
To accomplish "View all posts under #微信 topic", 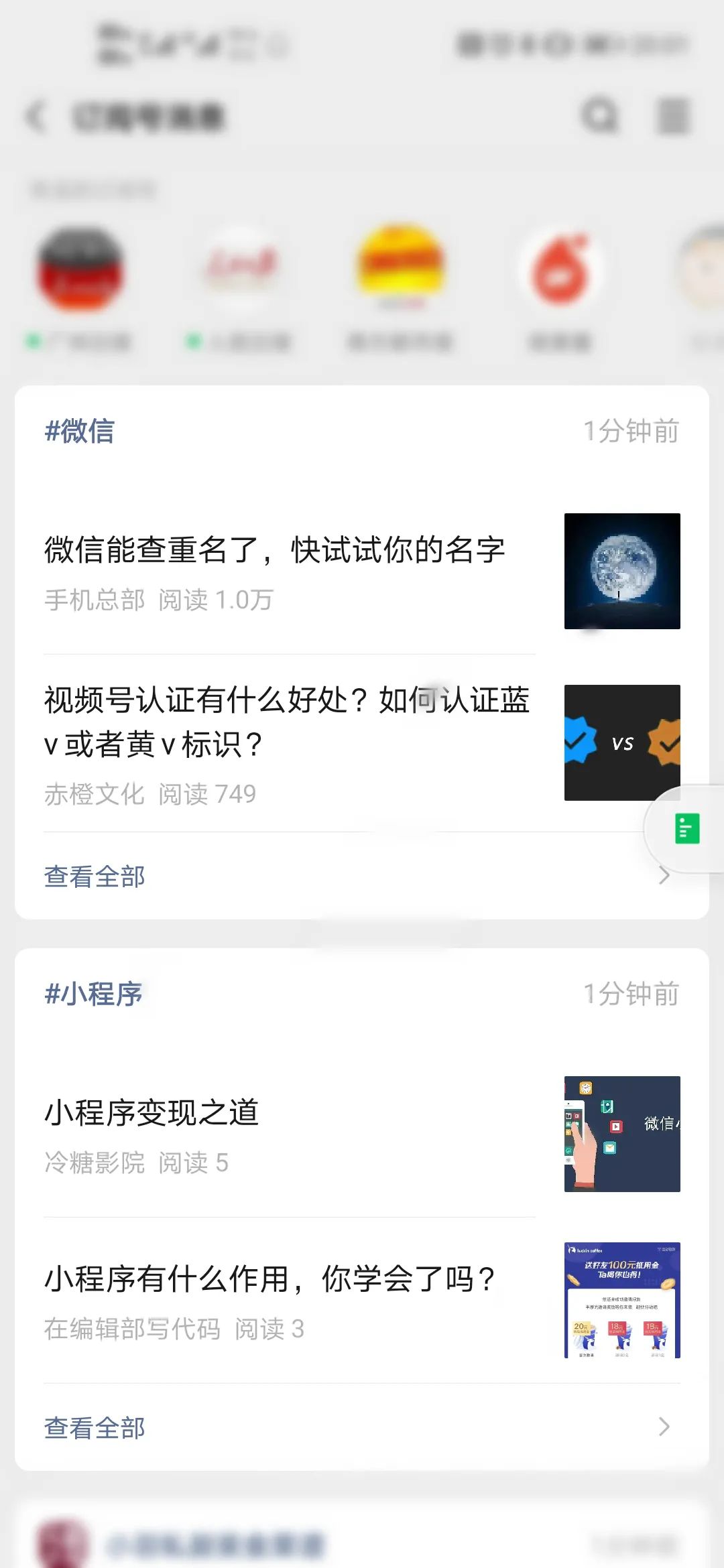I will pyautogui.click(x=95, y=876).
